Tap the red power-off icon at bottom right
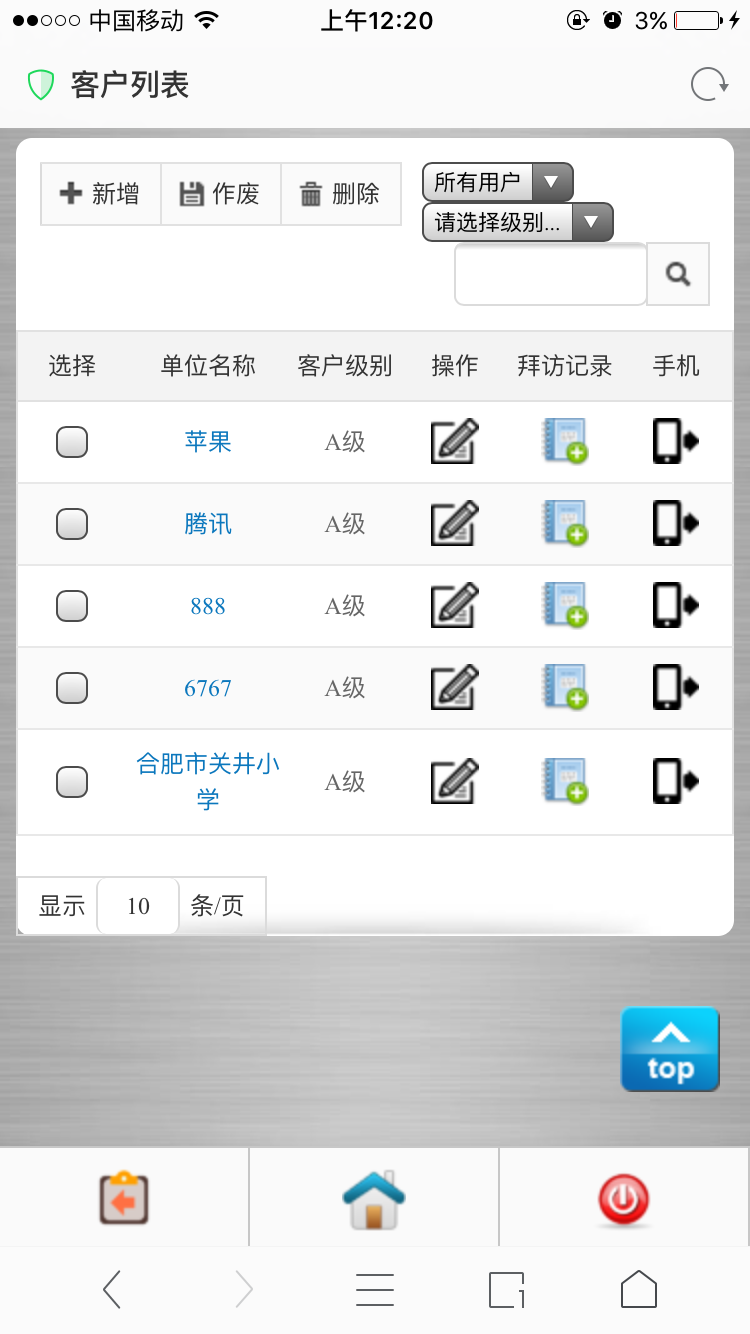Image resolution: width=750 pixels, height=1334 pixels. 624,1196
